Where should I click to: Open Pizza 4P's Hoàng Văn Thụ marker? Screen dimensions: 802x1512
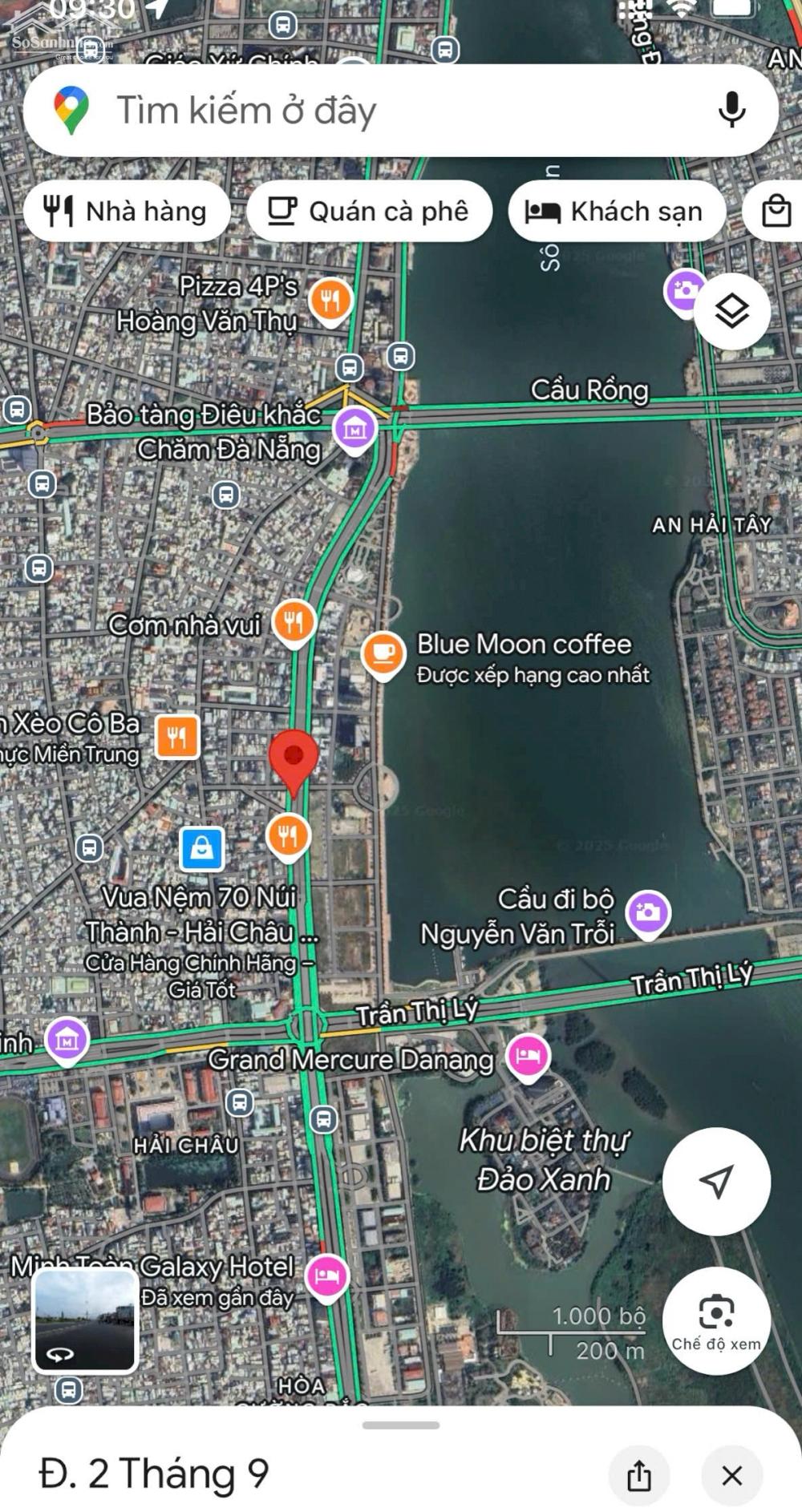[x=330, y=302]
